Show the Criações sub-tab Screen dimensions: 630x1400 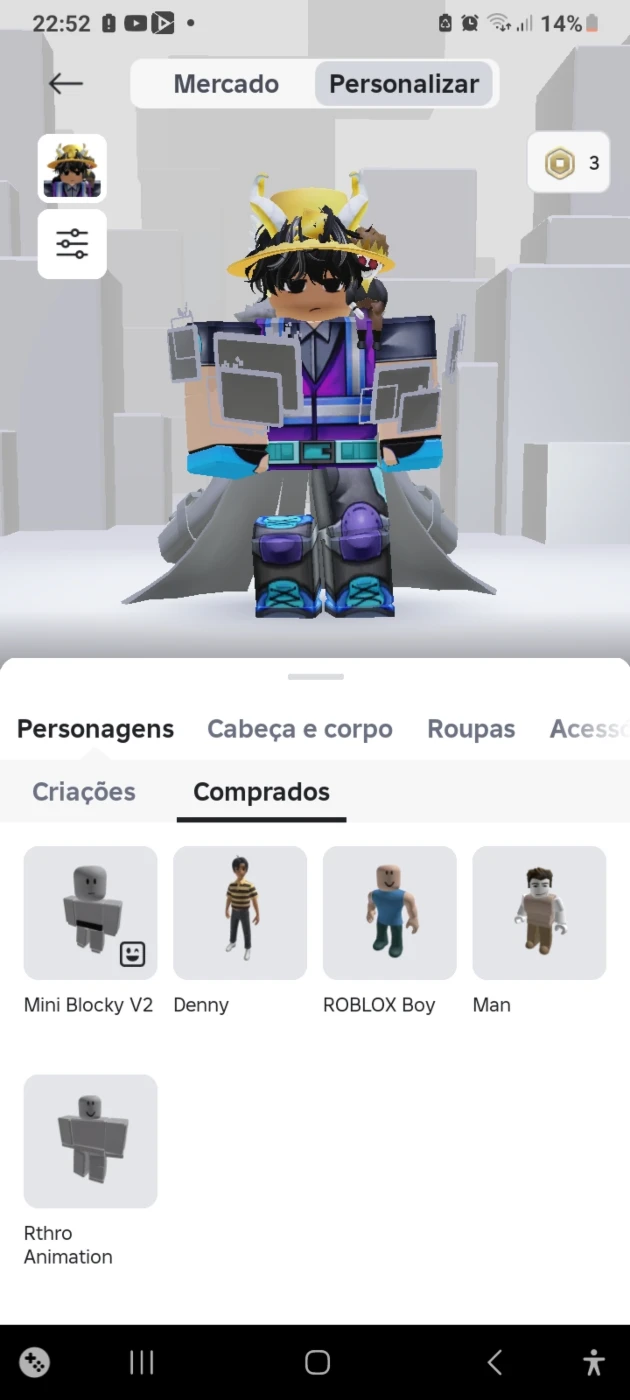(84, 791)
